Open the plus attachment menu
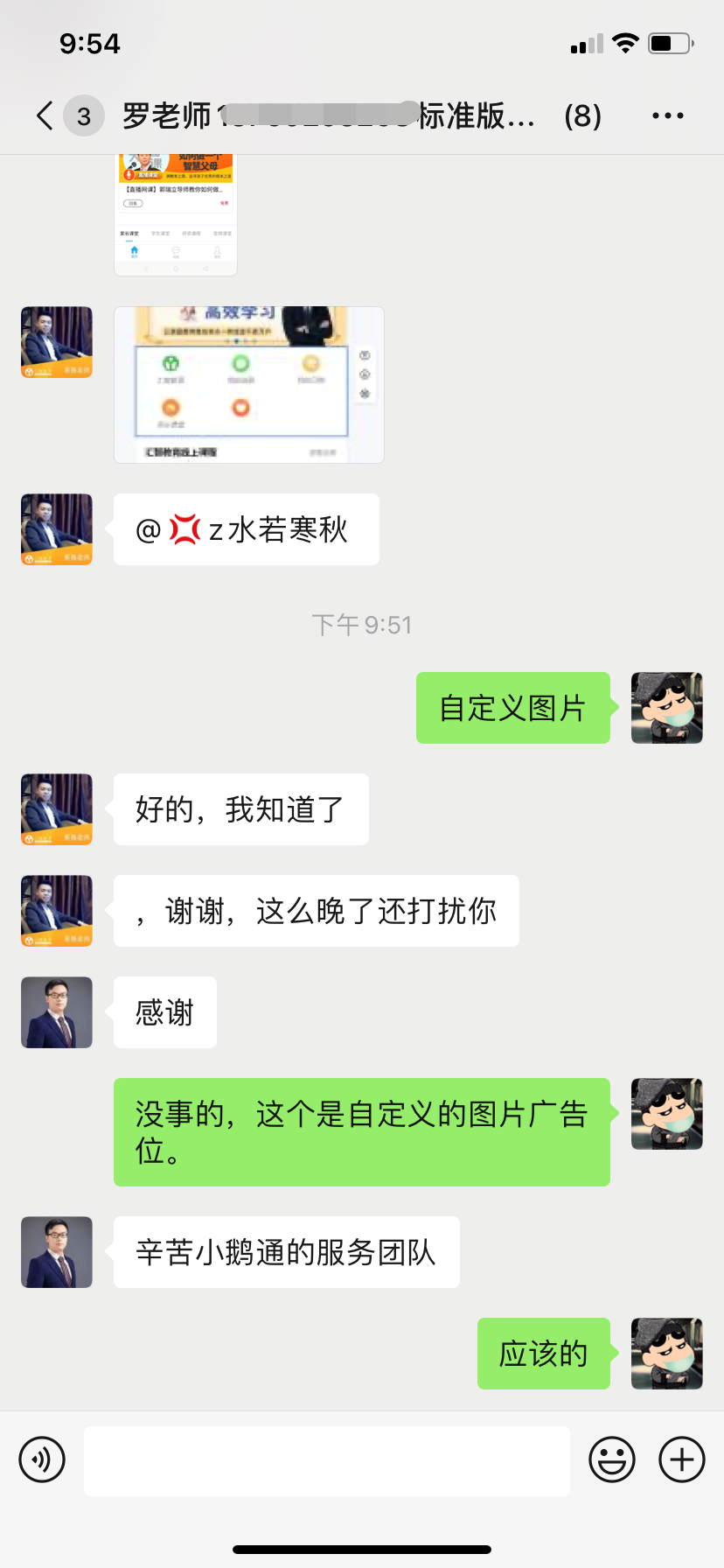Viewport: 724px width, 1568px height. [x=681, y=1459]
